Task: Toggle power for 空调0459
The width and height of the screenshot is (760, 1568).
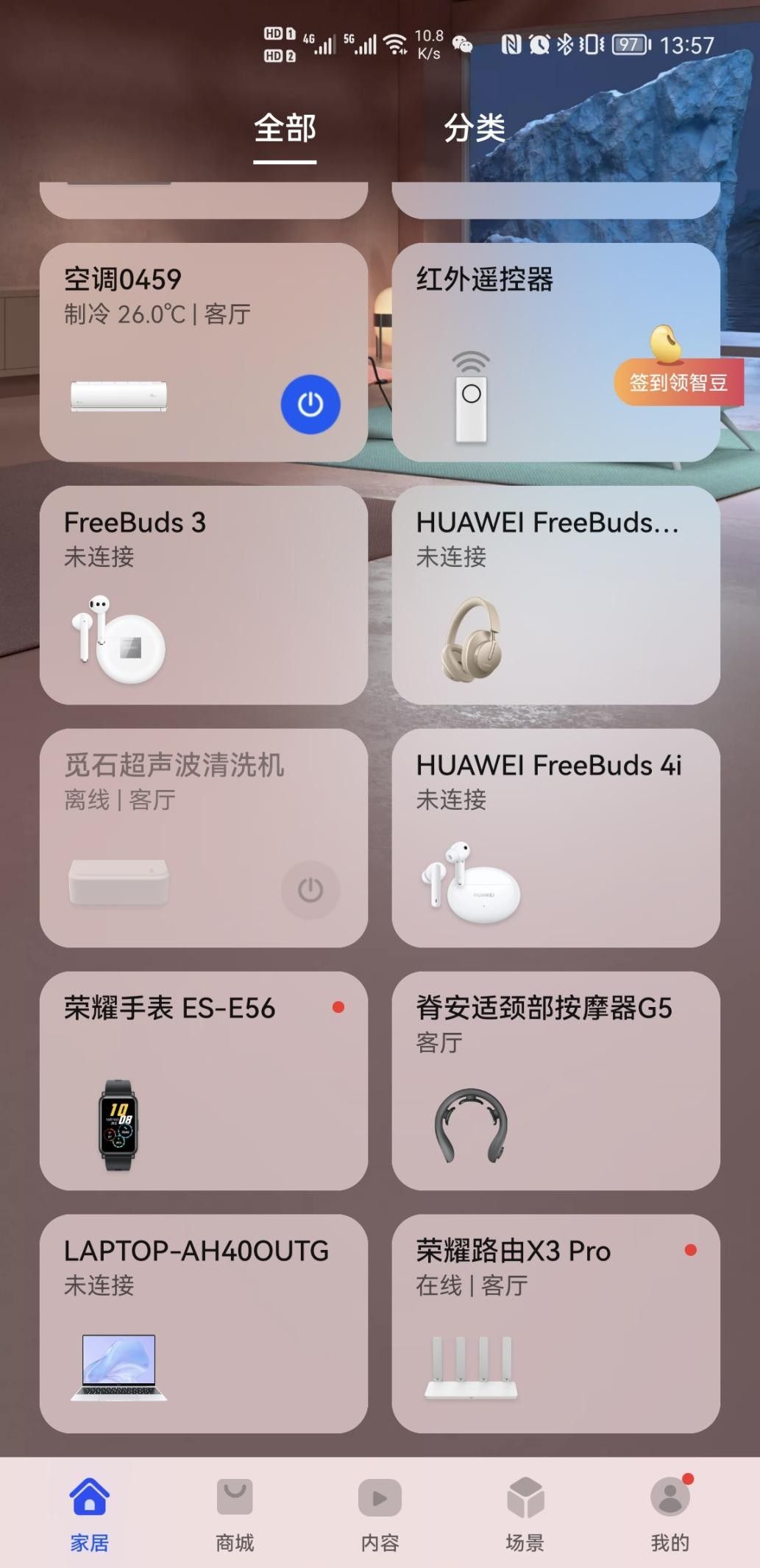Action: tap(310, 404)
